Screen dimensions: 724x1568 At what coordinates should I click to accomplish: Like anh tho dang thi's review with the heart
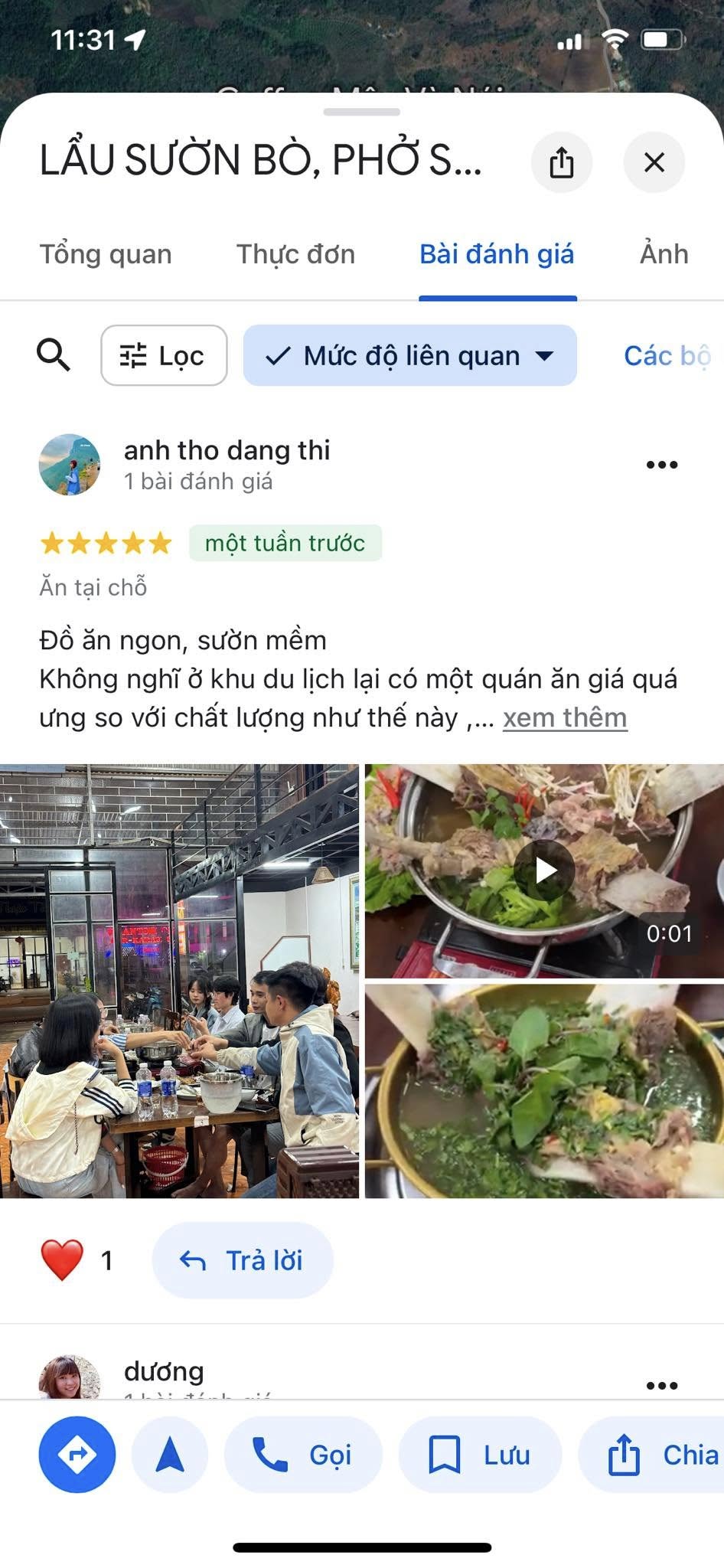(62, 1259)
